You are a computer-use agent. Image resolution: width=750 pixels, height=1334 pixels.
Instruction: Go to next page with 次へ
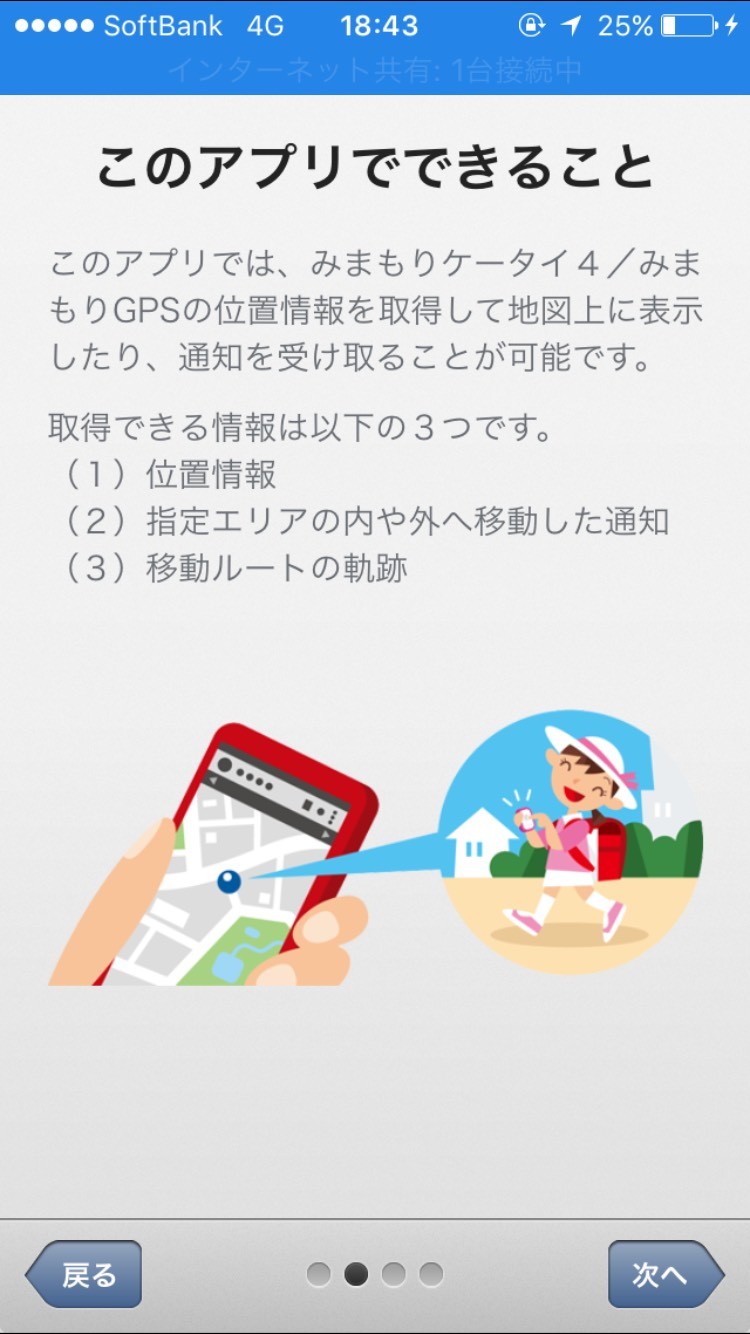pos(665,1274)
